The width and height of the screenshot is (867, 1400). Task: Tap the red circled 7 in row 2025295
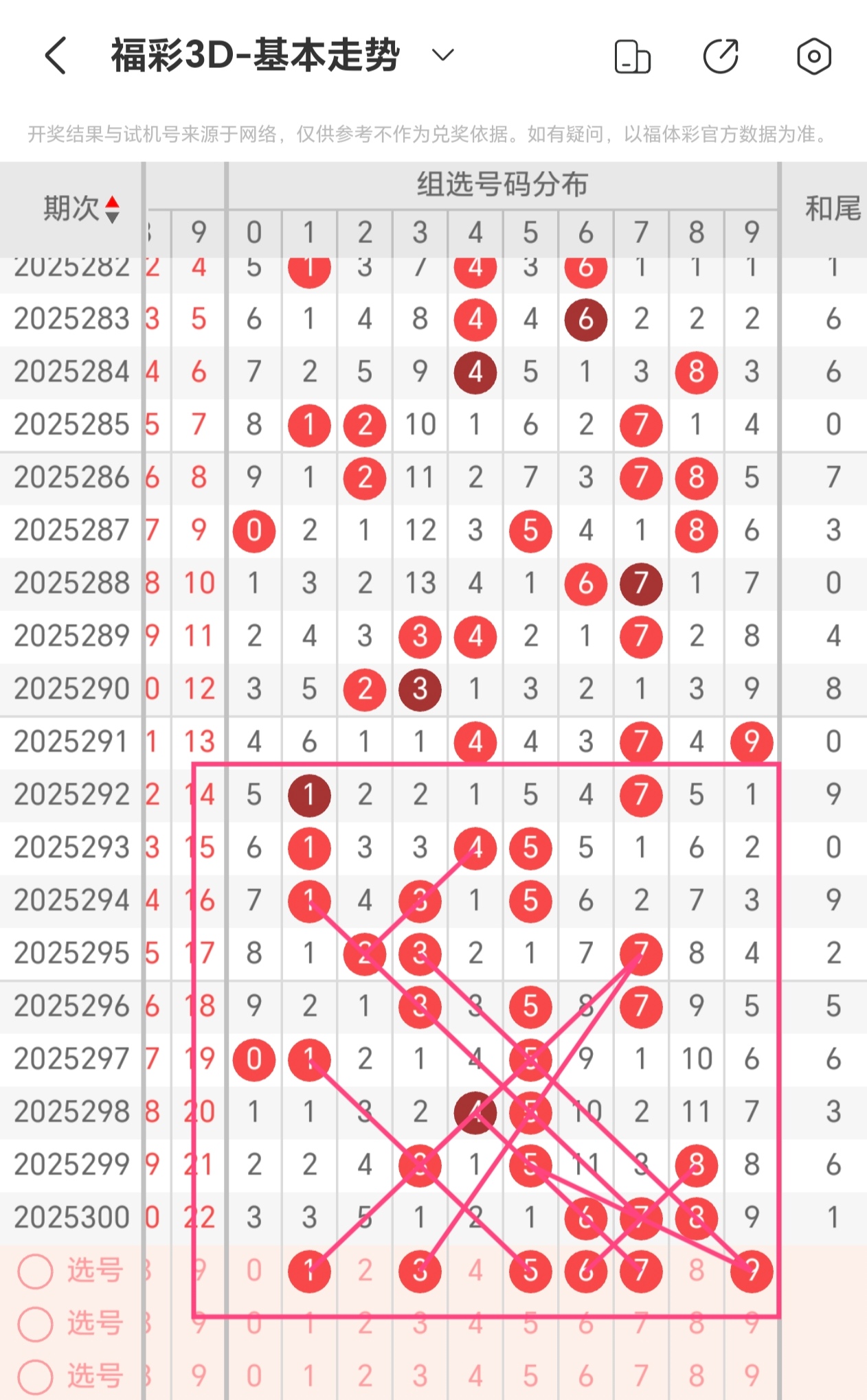click(x=641, y=953)
